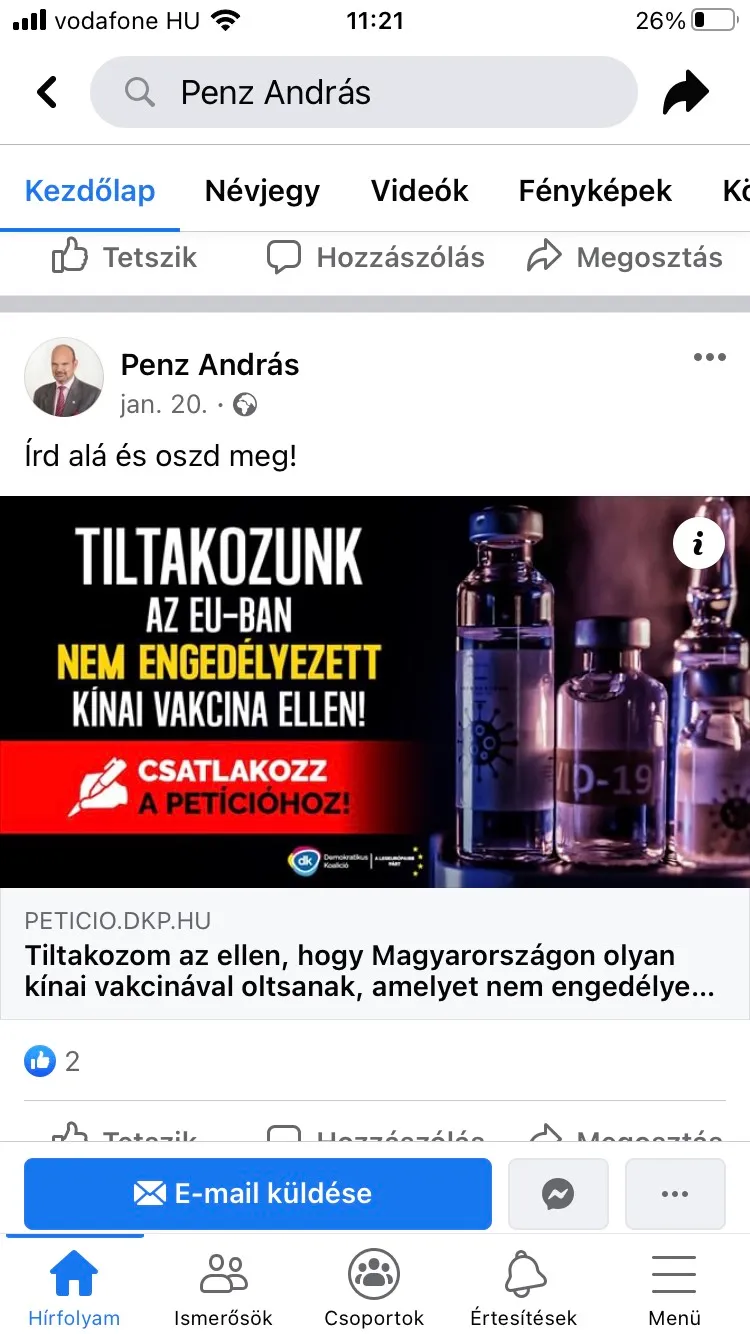Share the previous post via Megosztás

pos(625,258)
